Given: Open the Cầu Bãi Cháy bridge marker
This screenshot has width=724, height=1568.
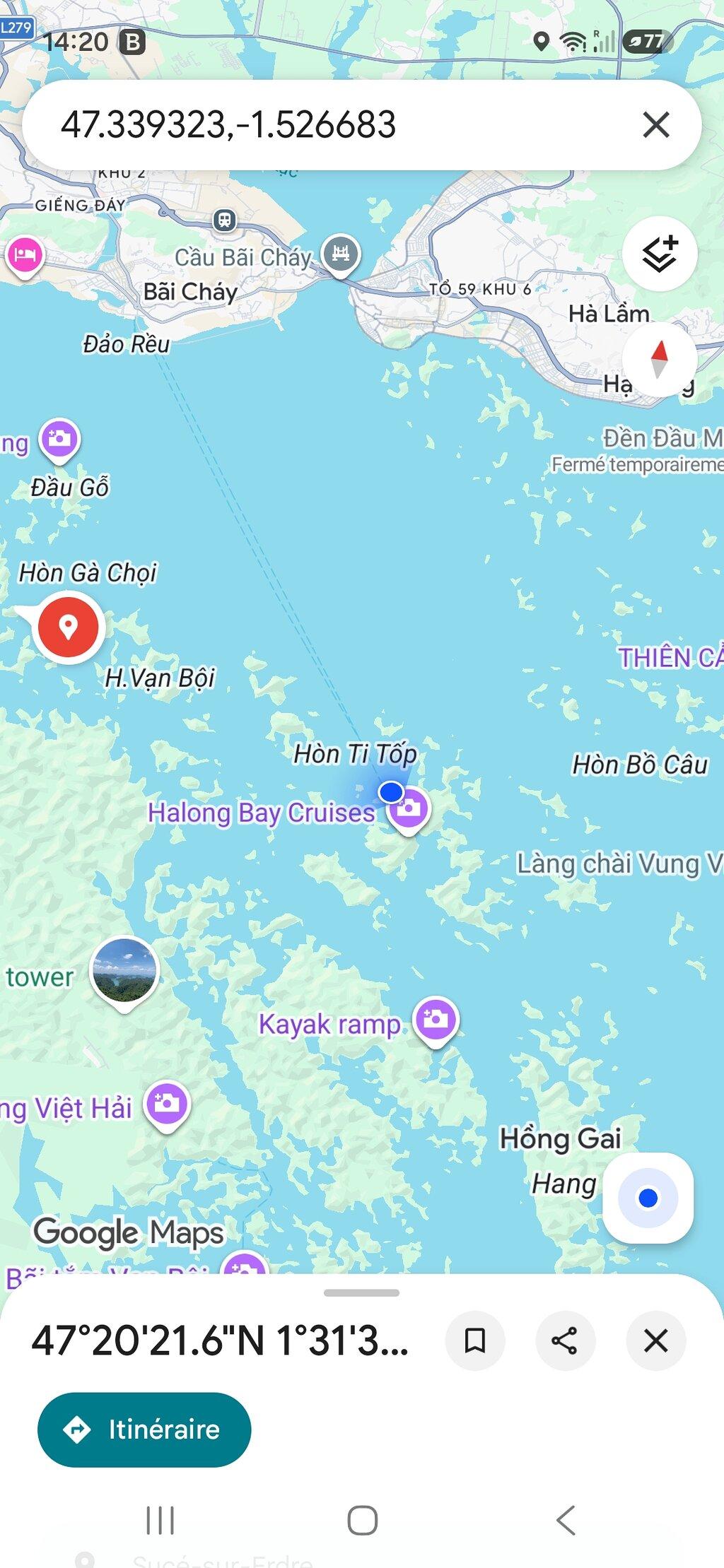Looking at the screenshot, I should (x=341, y=254).
